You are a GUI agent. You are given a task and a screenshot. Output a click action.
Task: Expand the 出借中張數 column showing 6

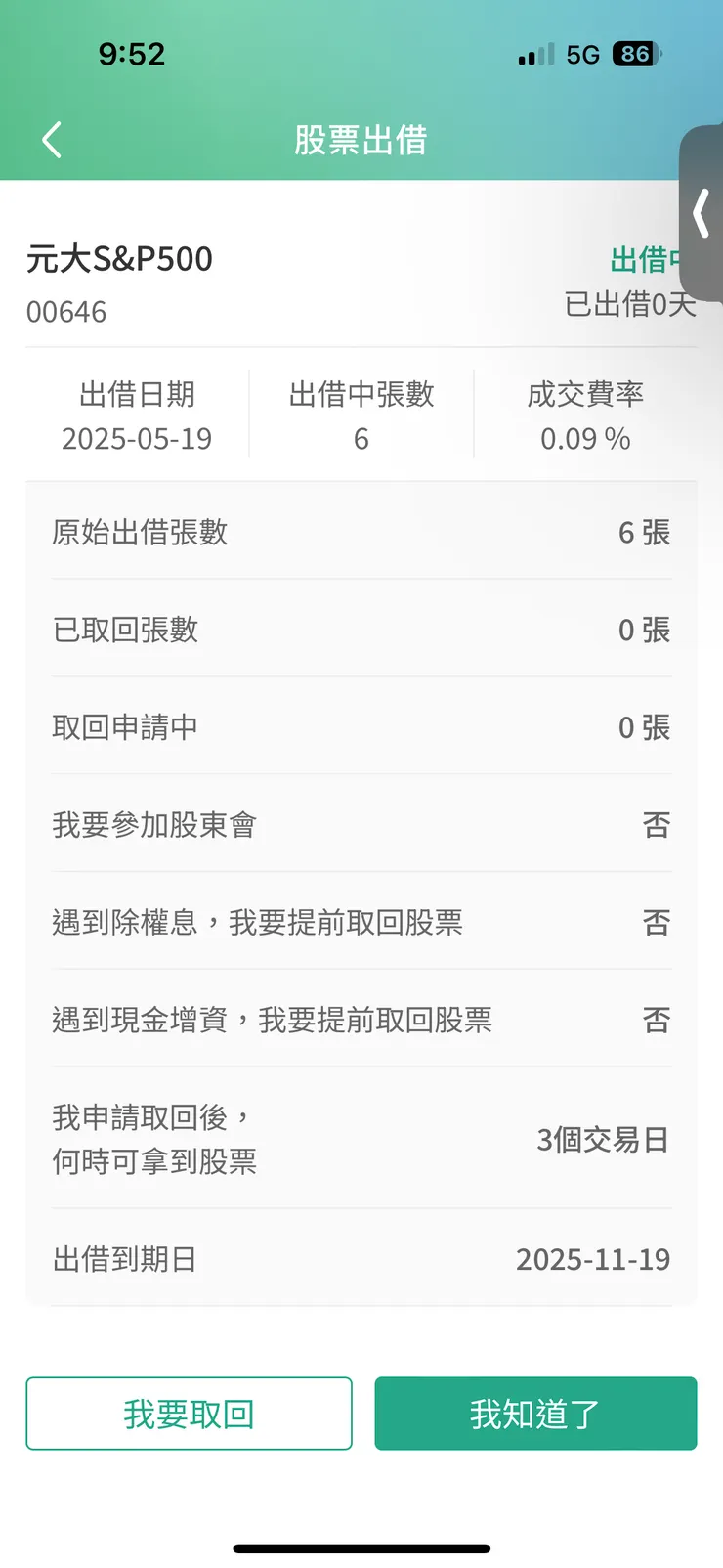(x=361, y=414)
